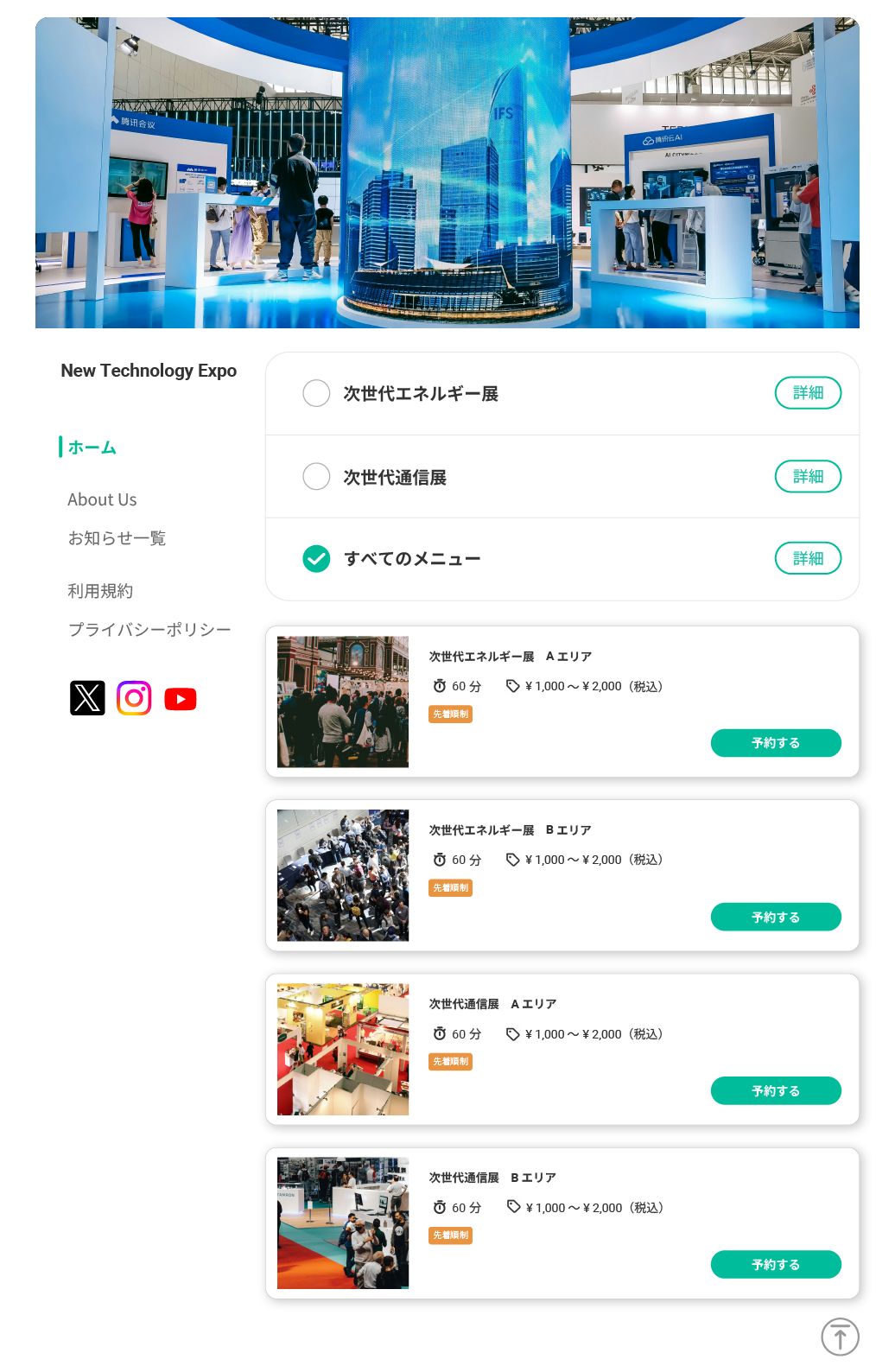Screen dimensions: 895x1372
Task: Reserve 次世代通信展 Bエリア with 予約する
Action: (x=775, y=1264)
